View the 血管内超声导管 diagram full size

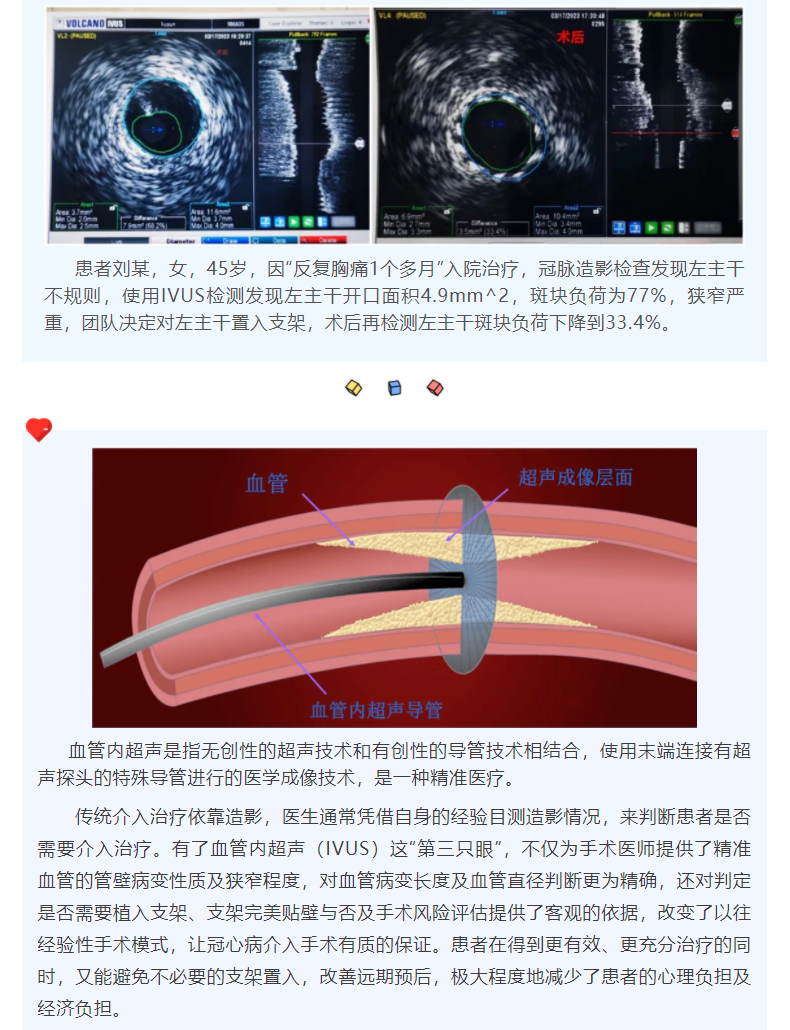click(x=394, y=587)
